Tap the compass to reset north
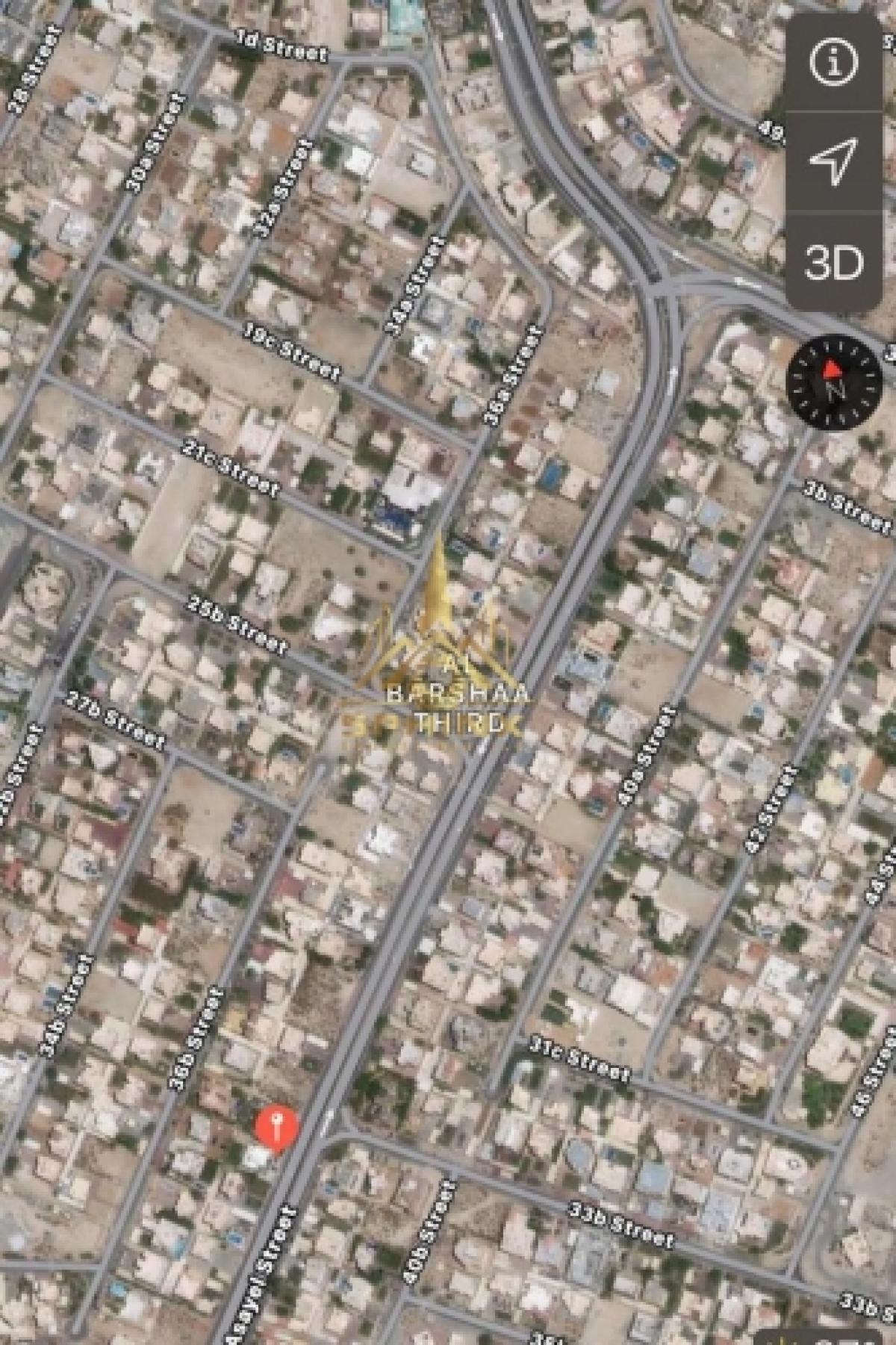This screenshot has height=1345, width=896. click(834, 384)
